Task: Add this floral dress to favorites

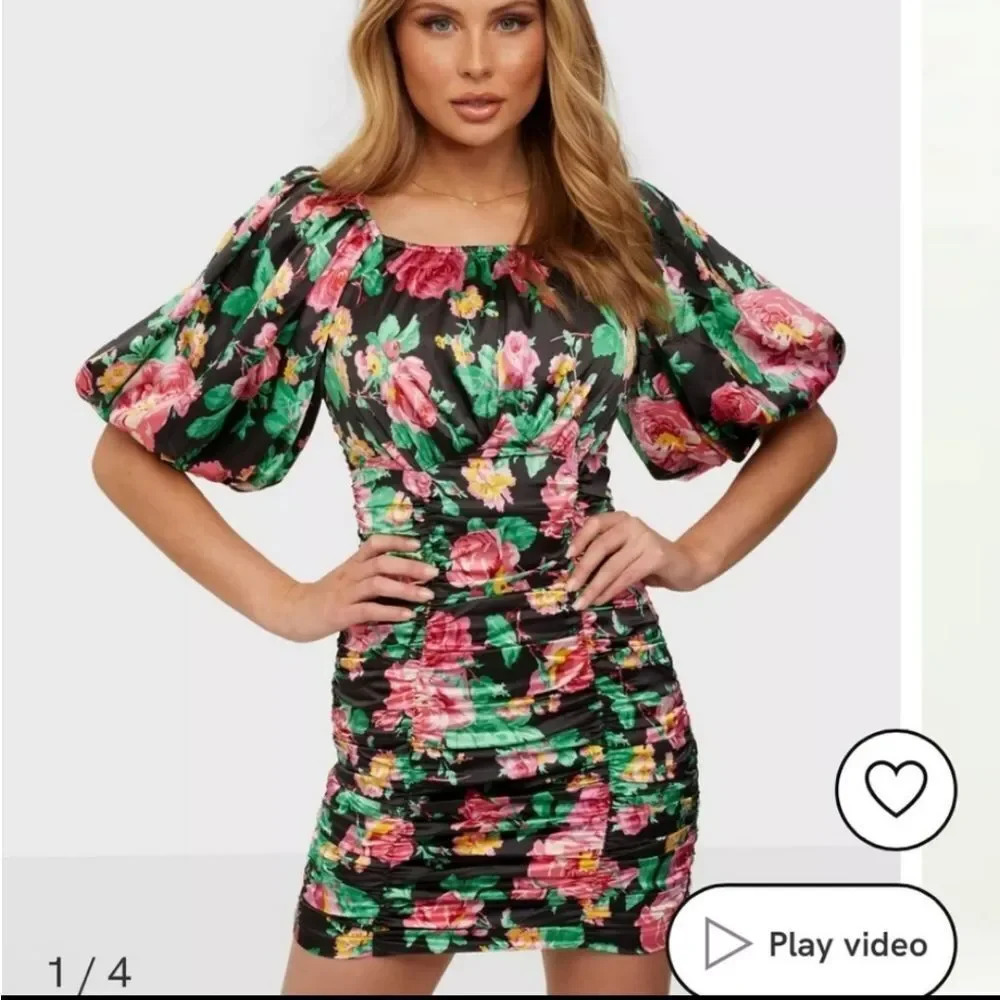Action: tap(895, 789)
